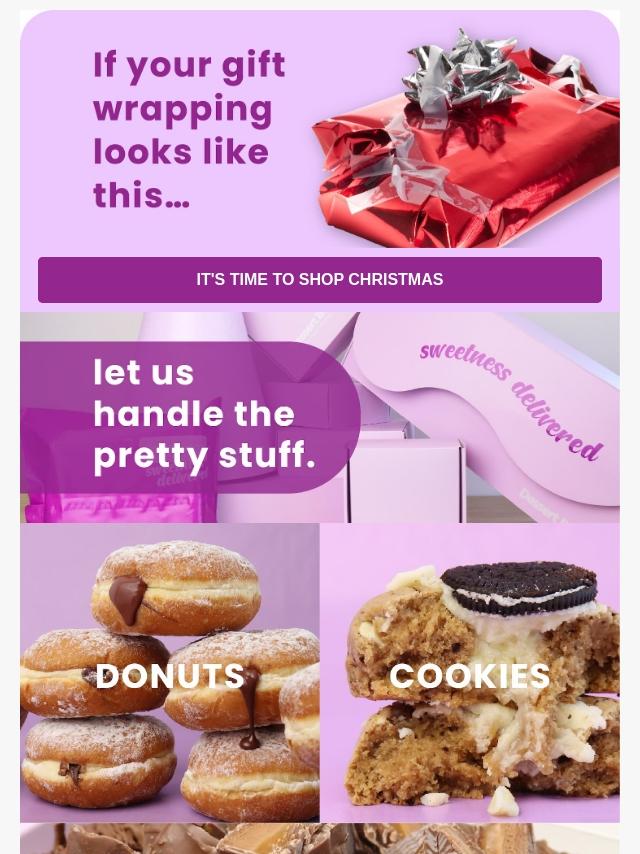Open the Donuts category tile
640x854 pixels.
(x=170, y=673)
